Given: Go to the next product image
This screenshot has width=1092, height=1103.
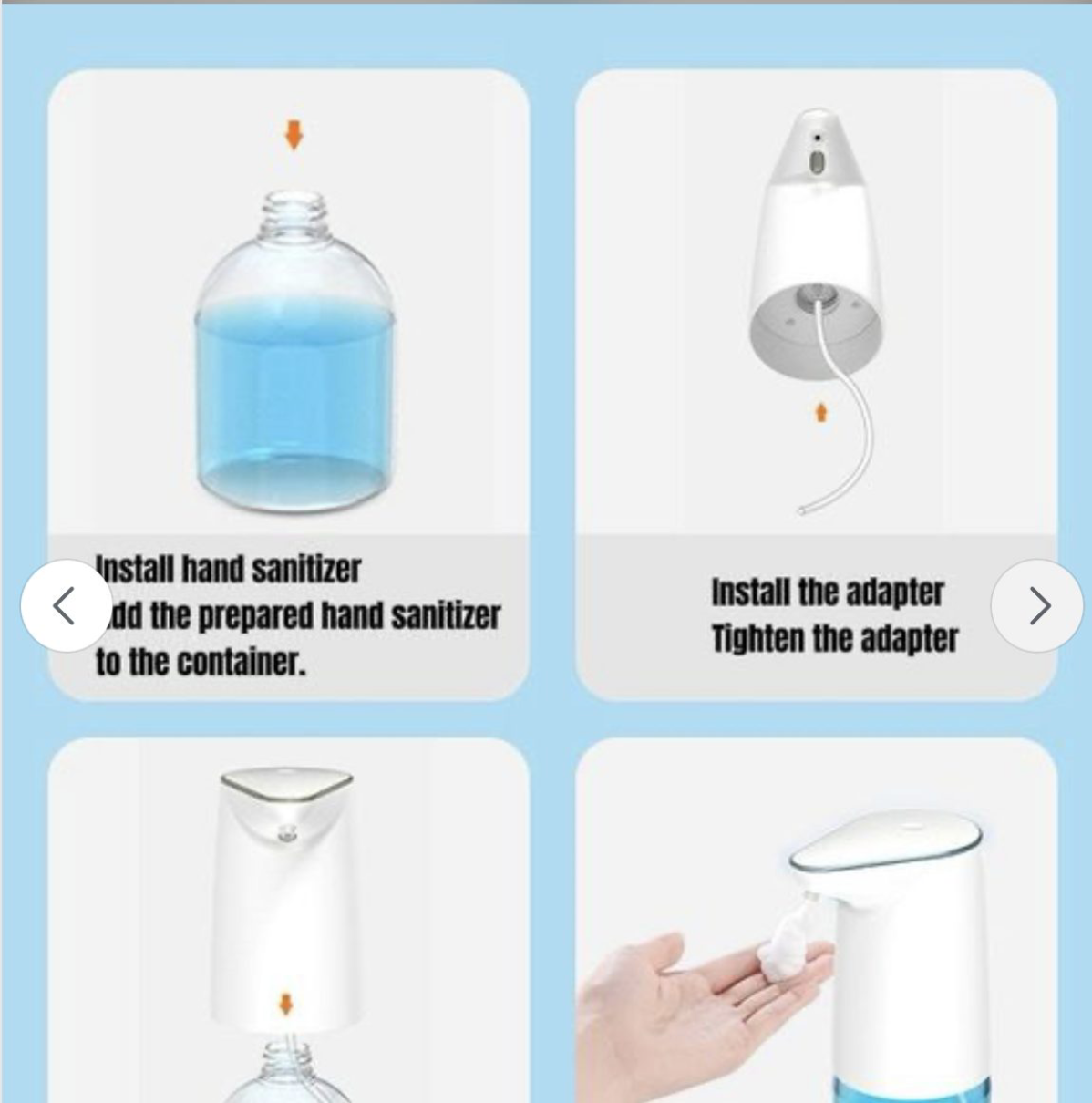Looking at the screenshot, I should click(1037, 605).
